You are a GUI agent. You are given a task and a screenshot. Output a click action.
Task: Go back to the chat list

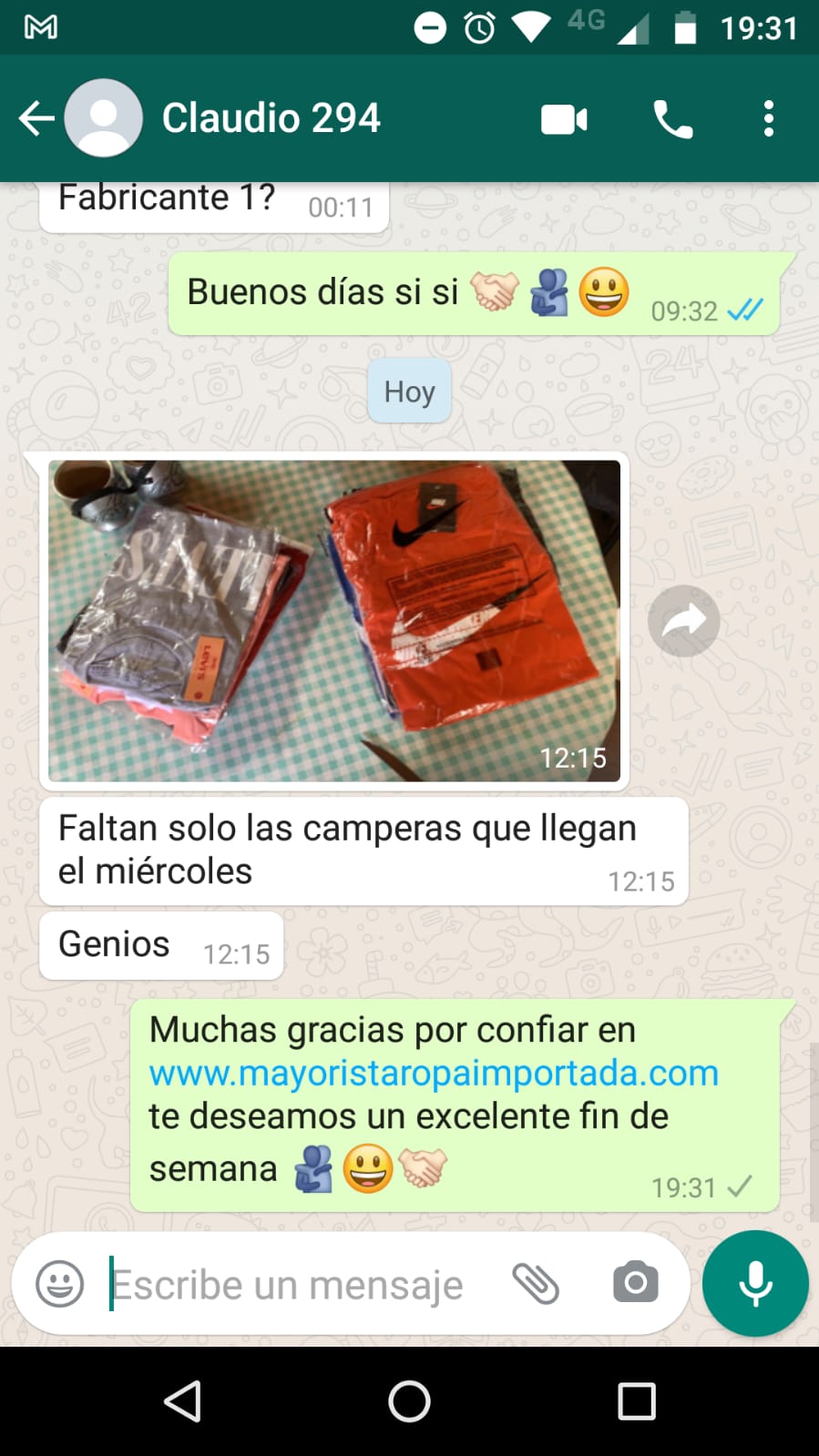[x=36, y=118]
